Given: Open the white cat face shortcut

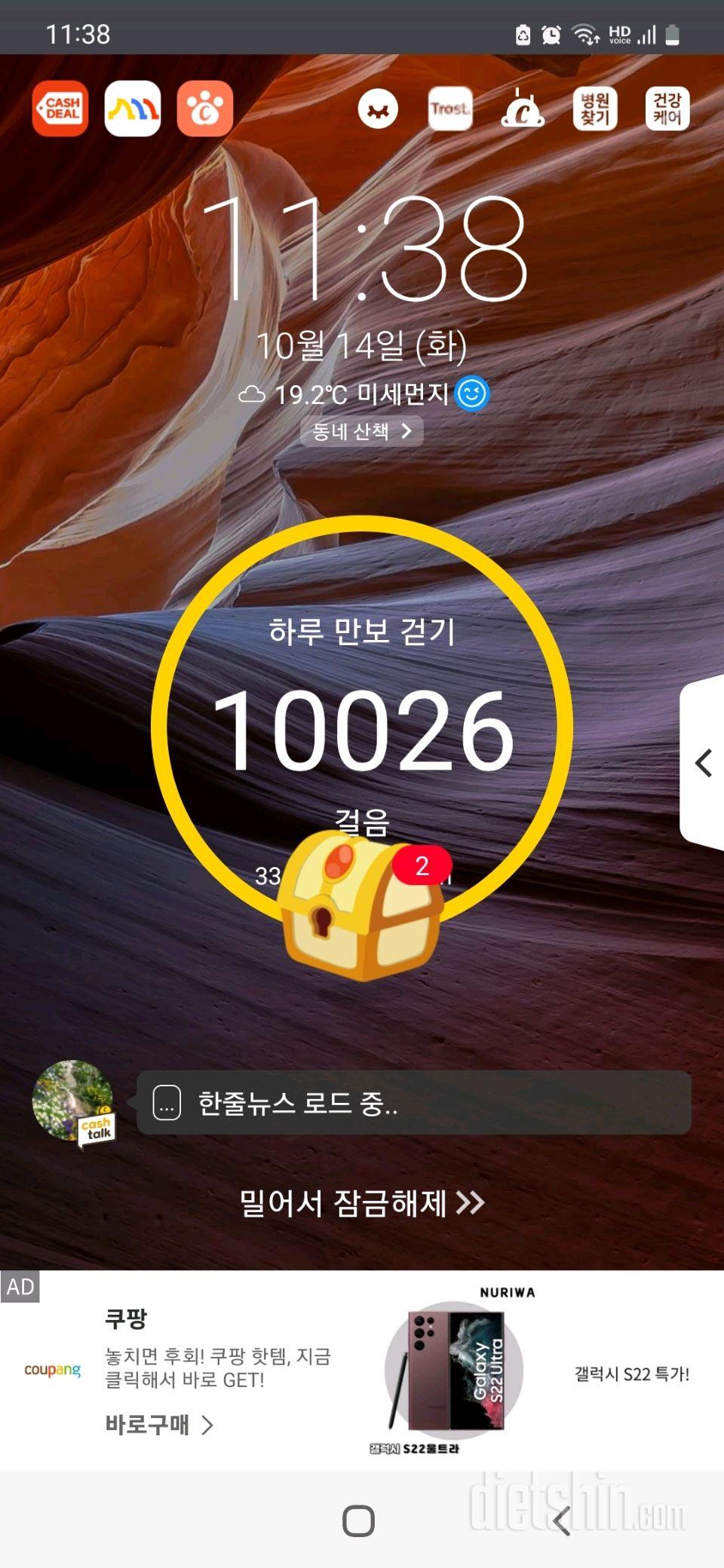Looking at the screenshot, I should click(378, 109).
